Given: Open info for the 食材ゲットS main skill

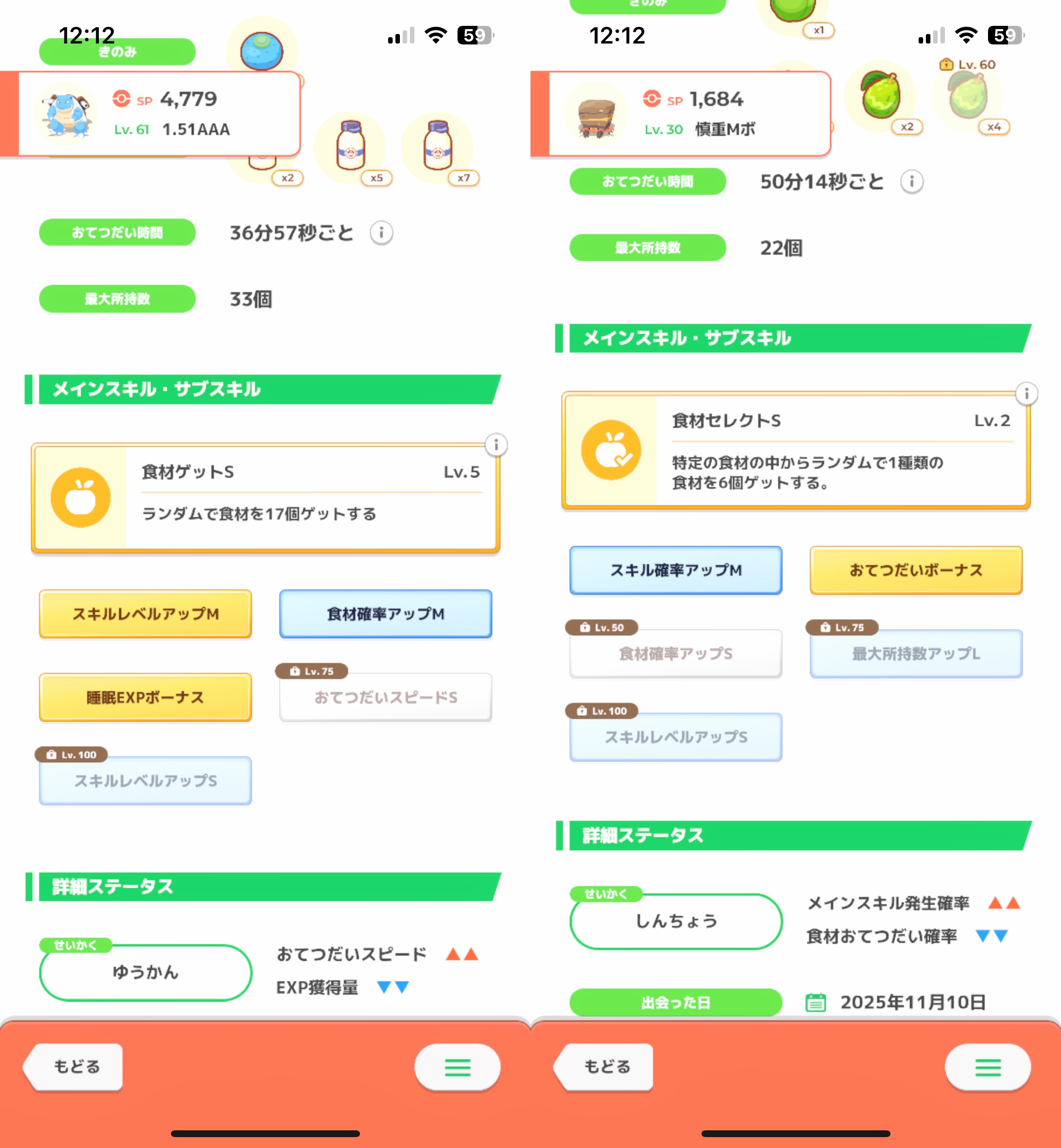Looking at the screenshot, I should (496, 445).
